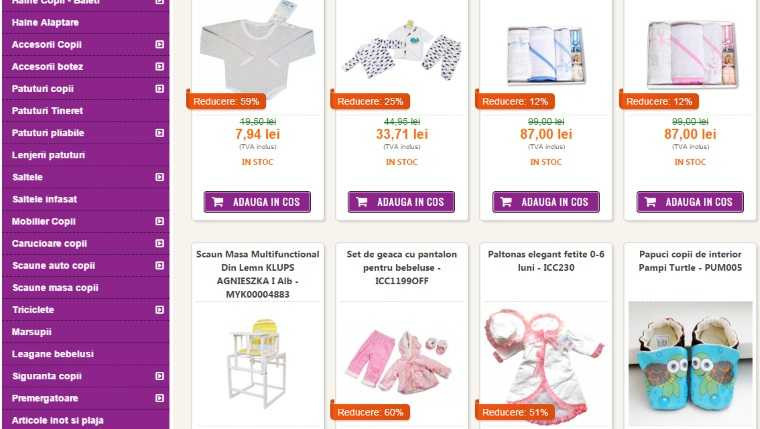
Task: Select the Patuturi copii category
Action: [43, 89]
